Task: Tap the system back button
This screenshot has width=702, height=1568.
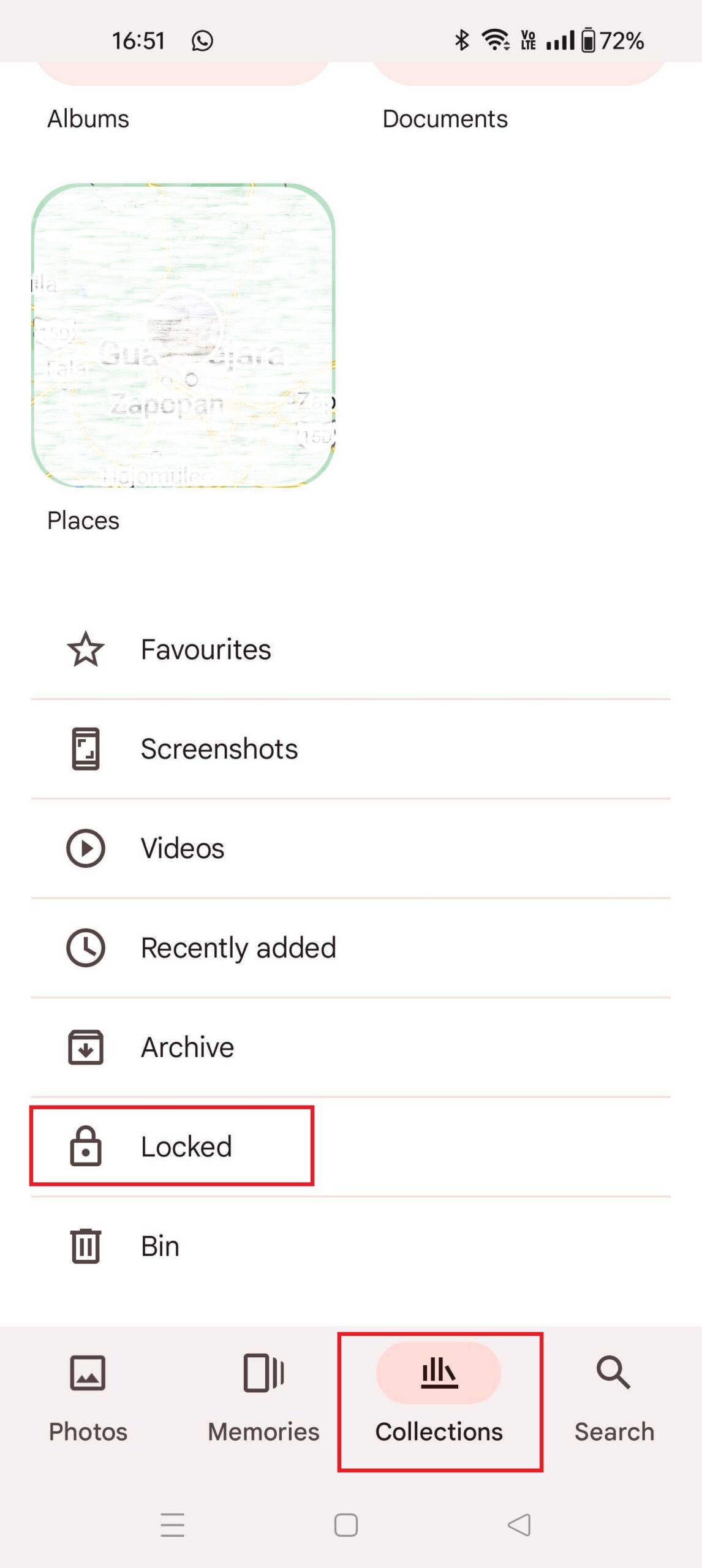Action: point(519,1525)
